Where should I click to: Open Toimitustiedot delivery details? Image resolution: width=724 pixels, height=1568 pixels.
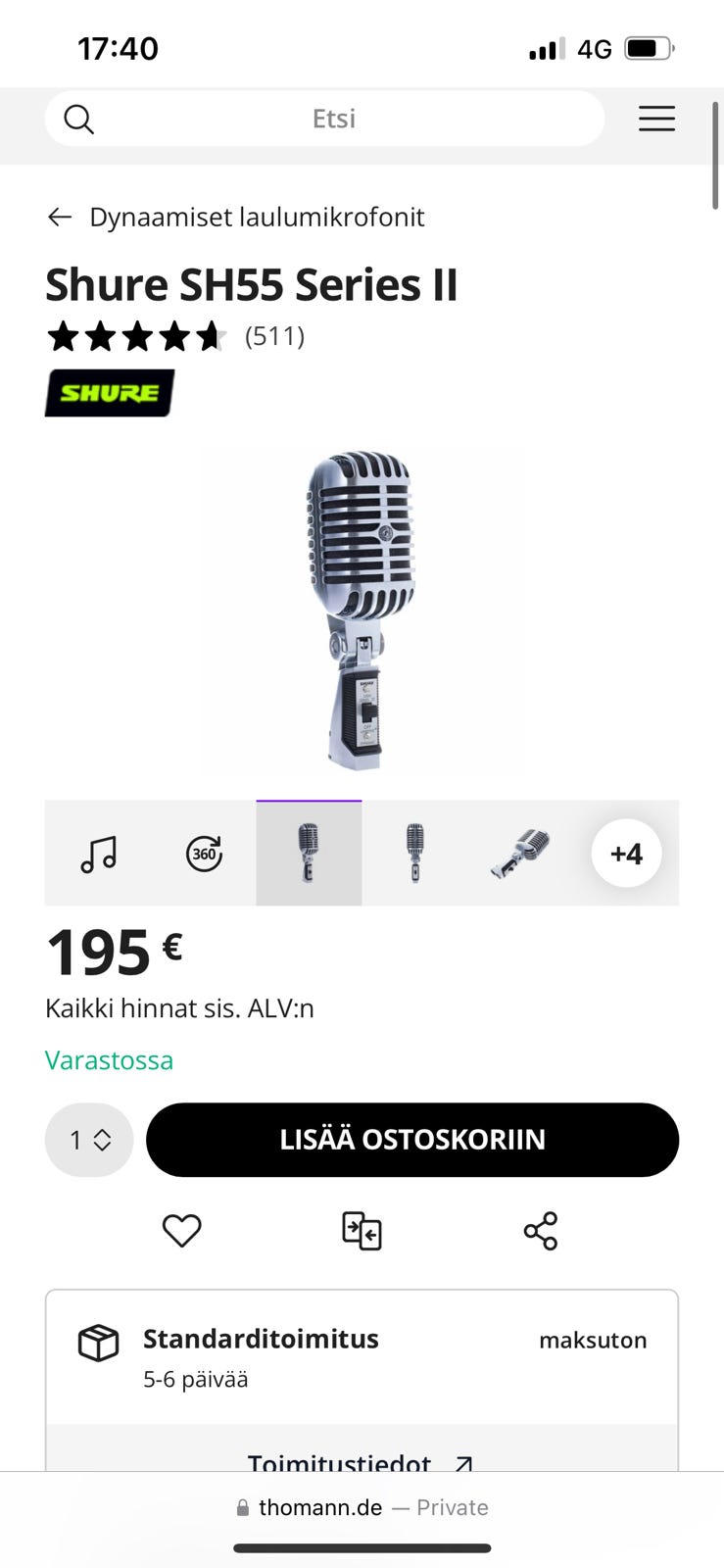(x=362, y=1464)
